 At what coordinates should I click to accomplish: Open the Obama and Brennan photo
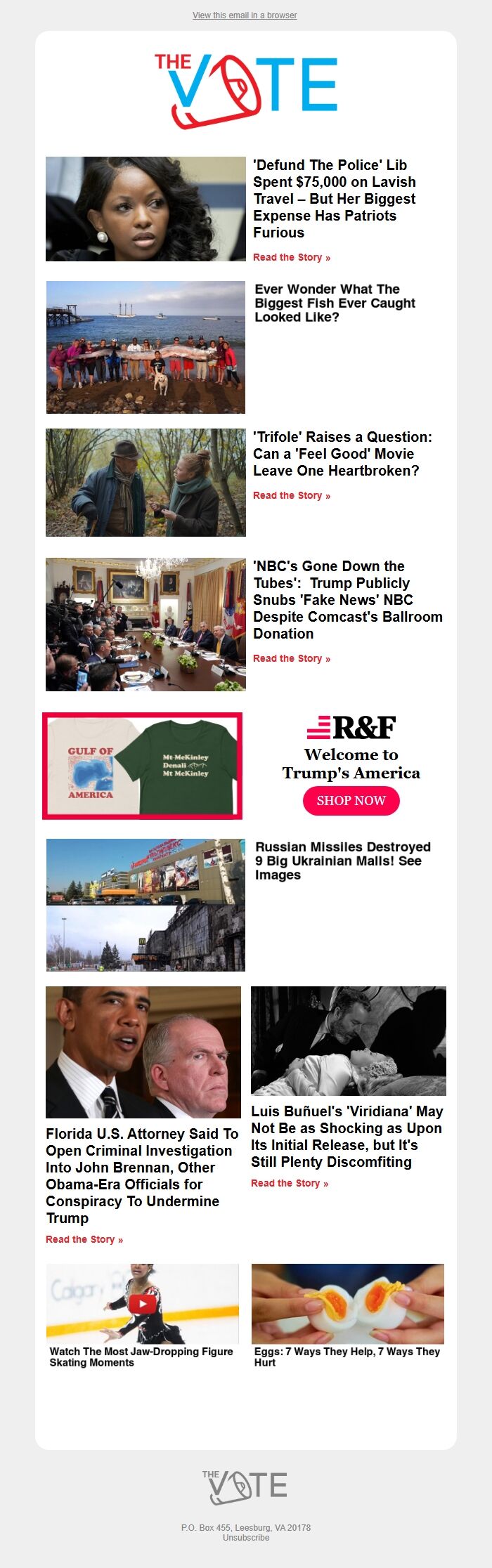(x=143, y=1052)
